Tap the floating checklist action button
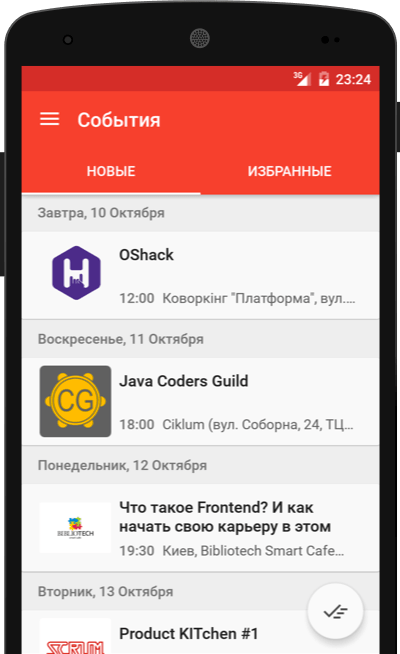This screenshot has width=400, height=654. (x=335, y=611)
